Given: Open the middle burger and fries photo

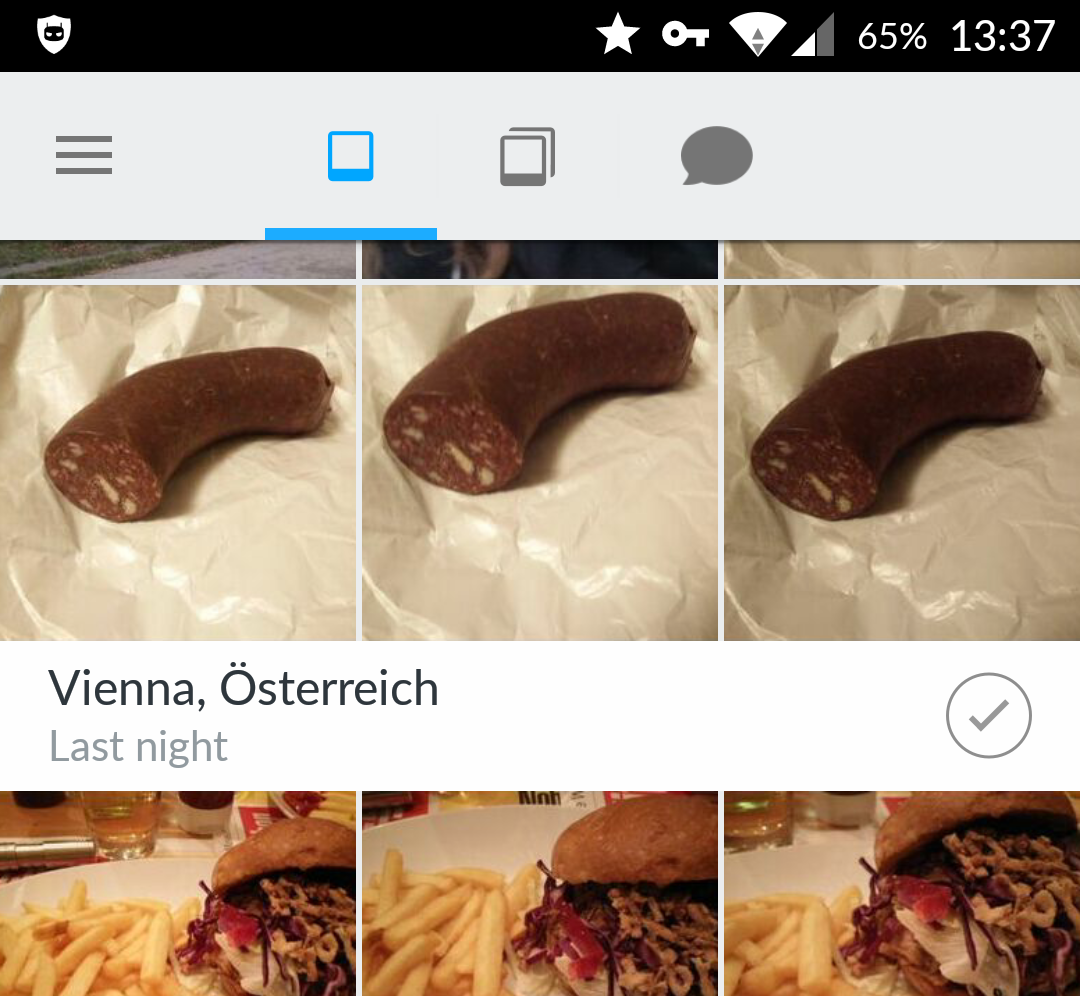Looking at the screenshot, I should [x=540, y=893].
